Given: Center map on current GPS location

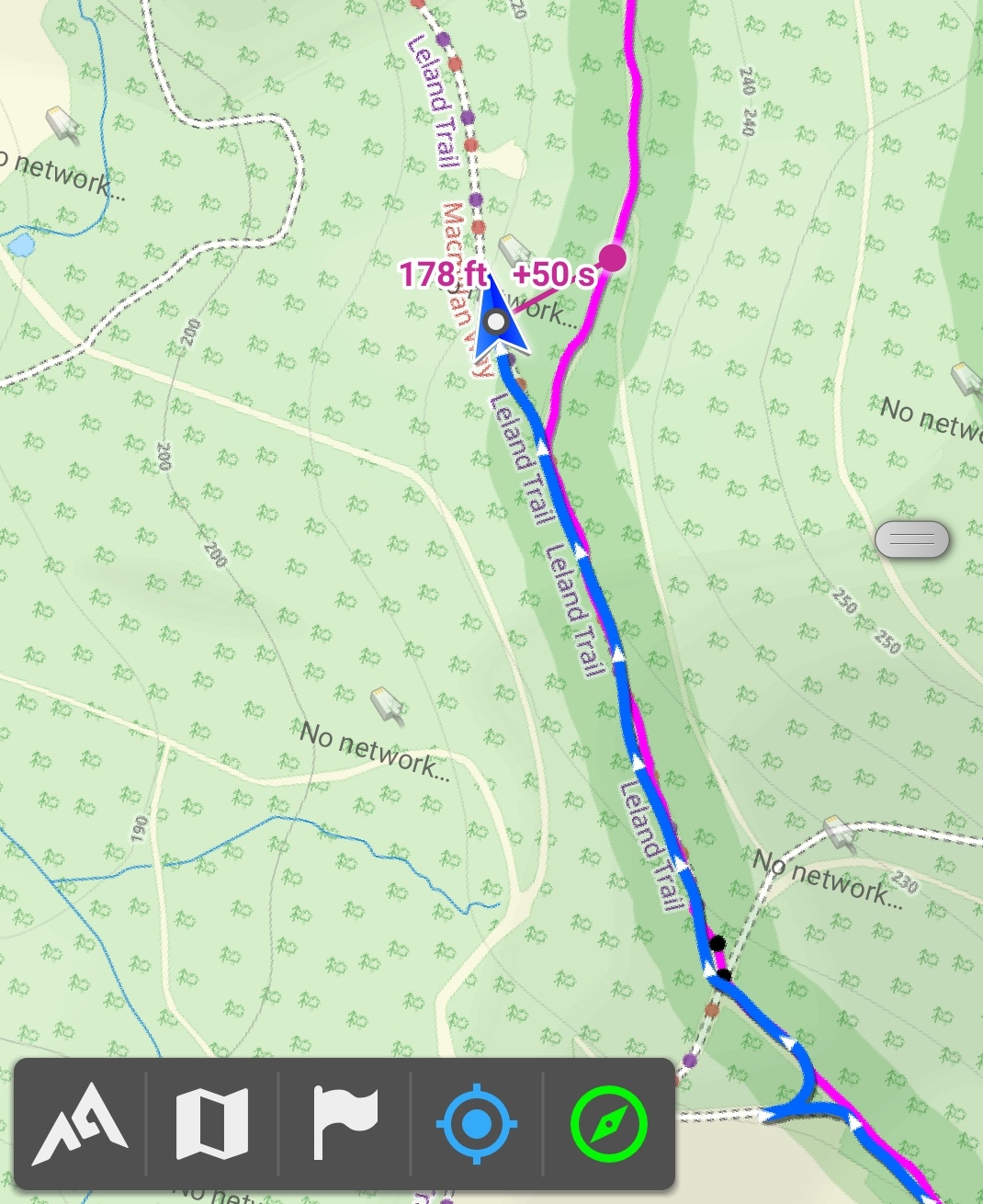Looking at the screenshot, I should 477,1124.
